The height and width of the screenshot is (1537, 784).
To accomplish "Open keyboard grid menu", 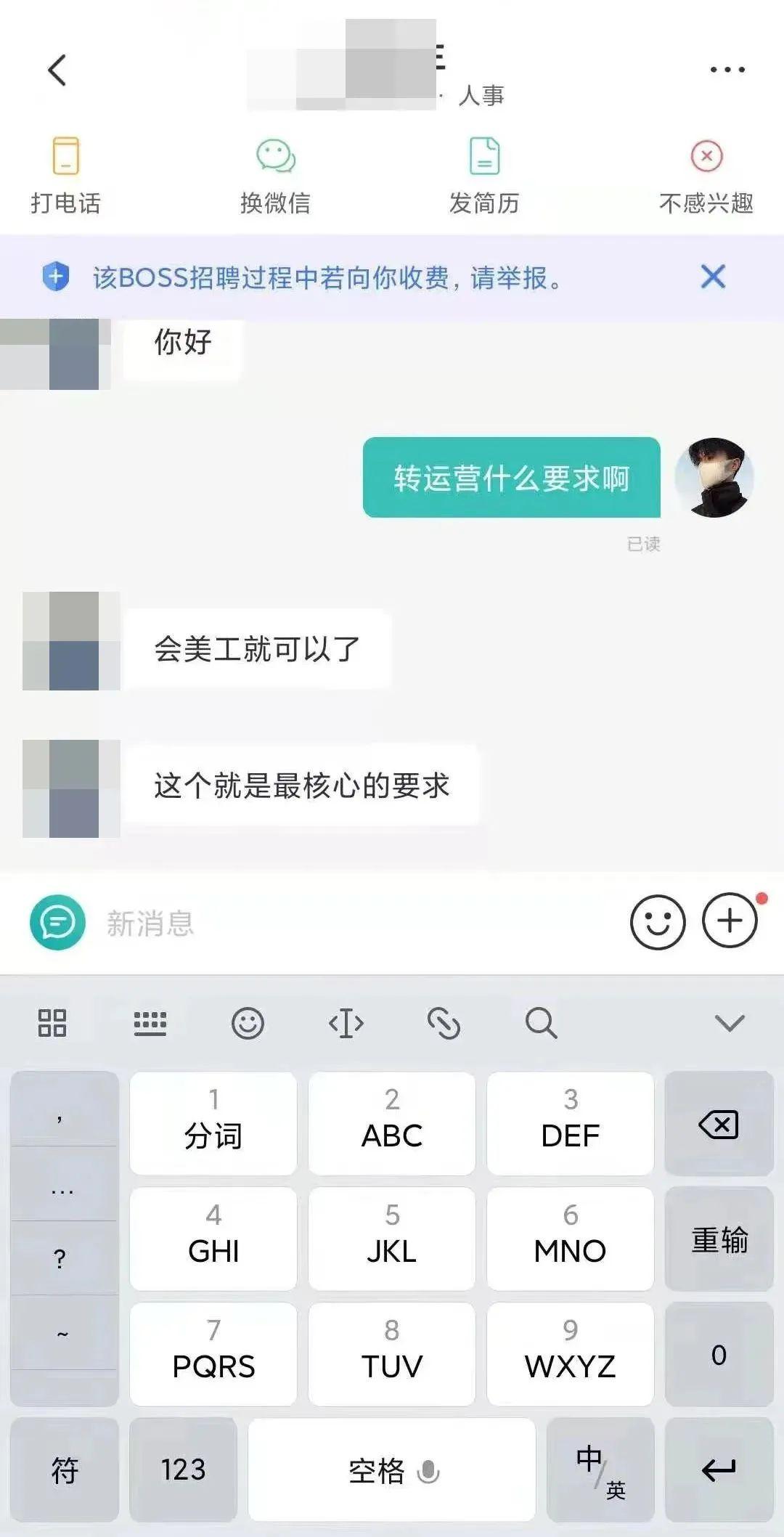I will 52,1023.
